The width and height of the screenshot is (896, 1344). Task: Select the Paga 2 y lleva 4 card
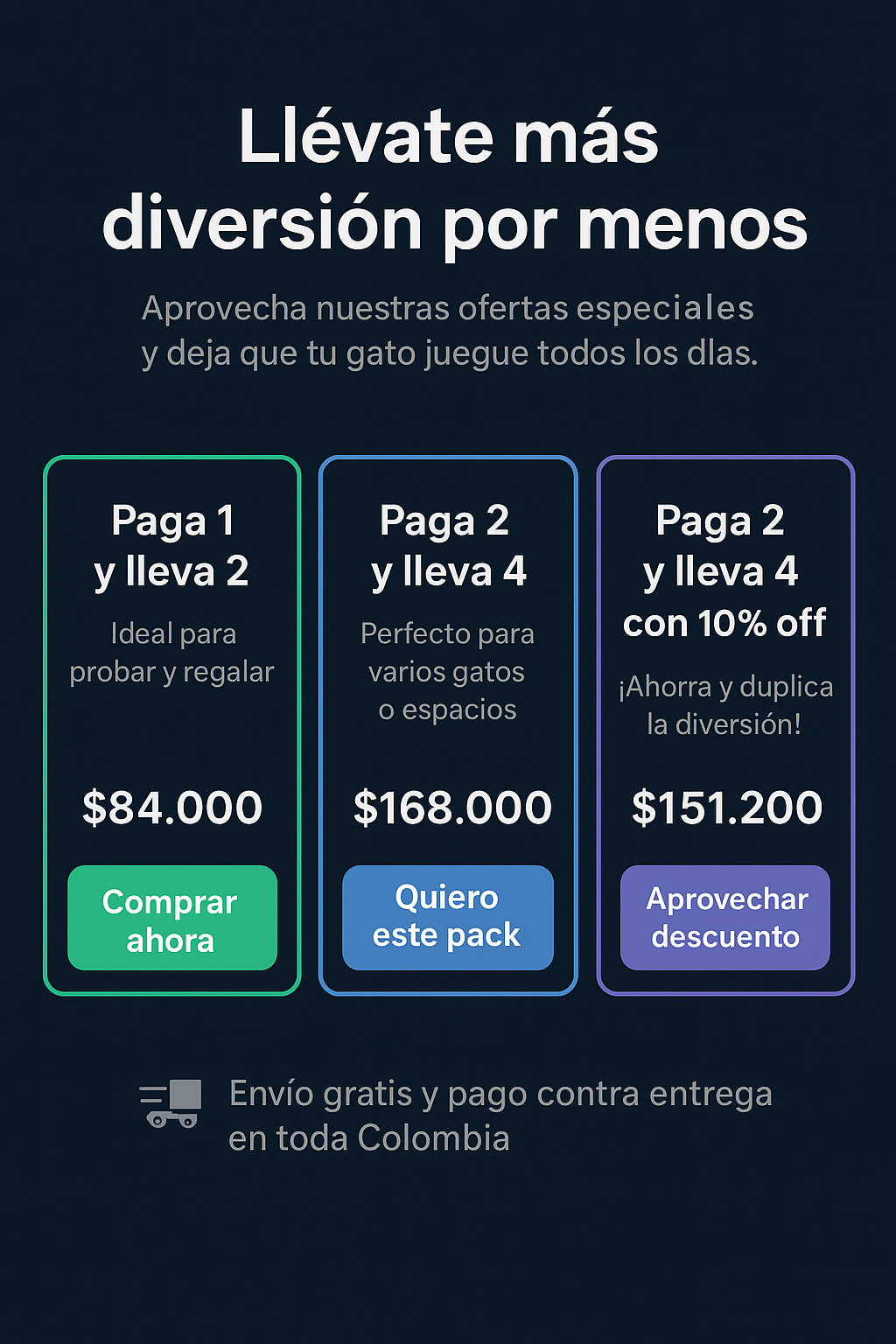tap(447, 724)
